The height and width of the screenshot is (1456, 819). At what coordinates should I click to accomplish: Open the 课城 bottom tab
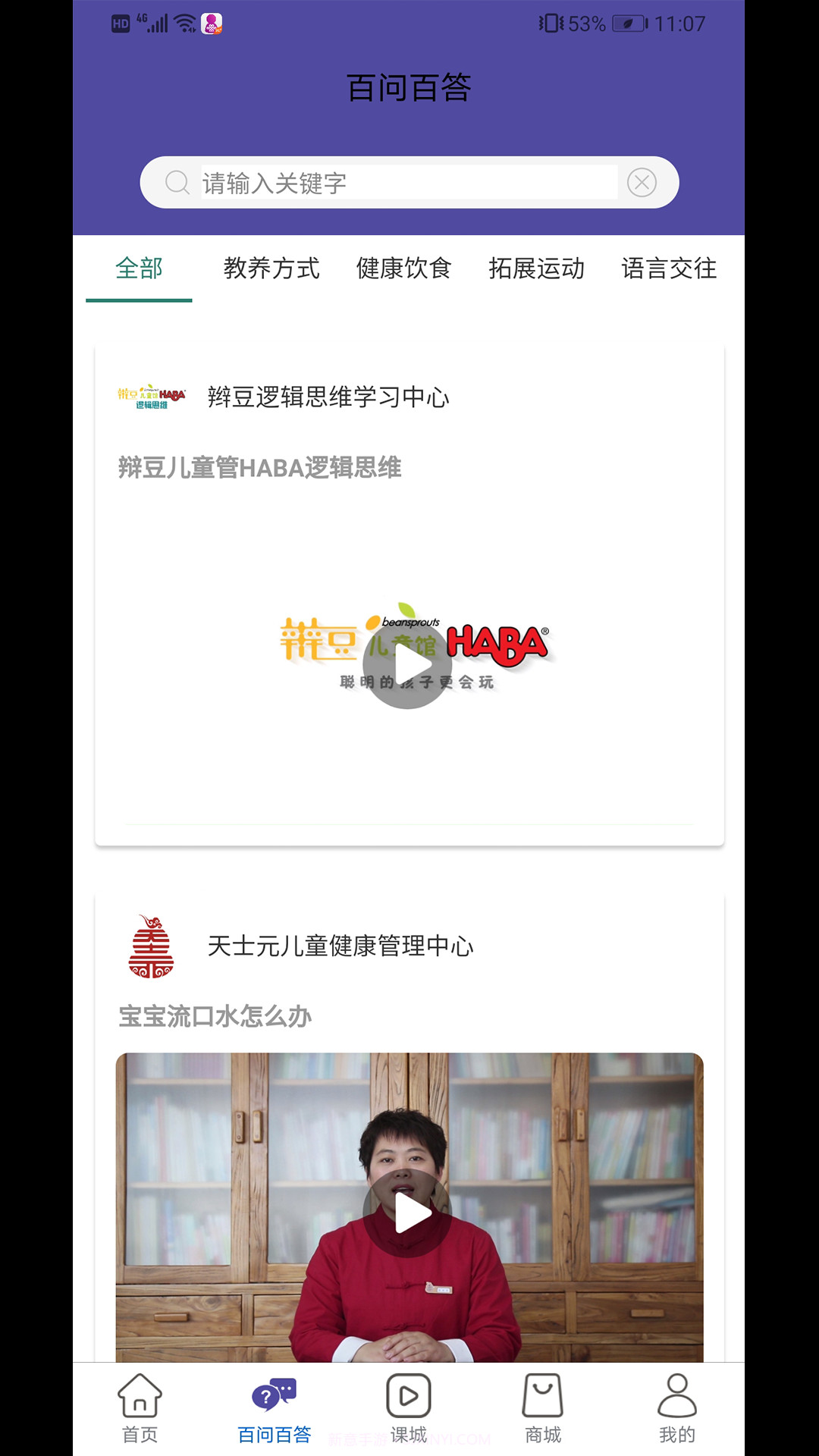[408, 1407]
